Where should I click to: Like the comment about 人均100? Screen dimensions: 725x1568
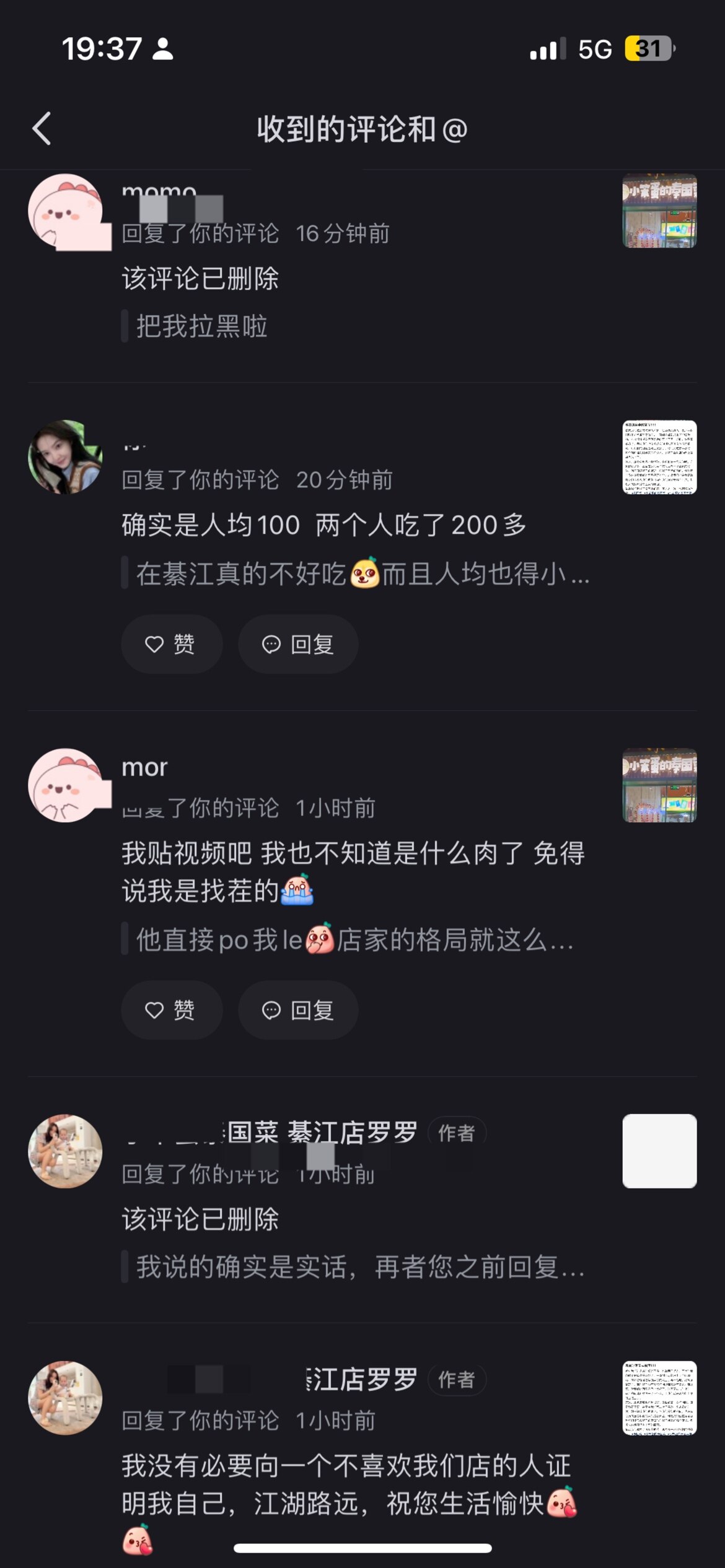(171, 644)
